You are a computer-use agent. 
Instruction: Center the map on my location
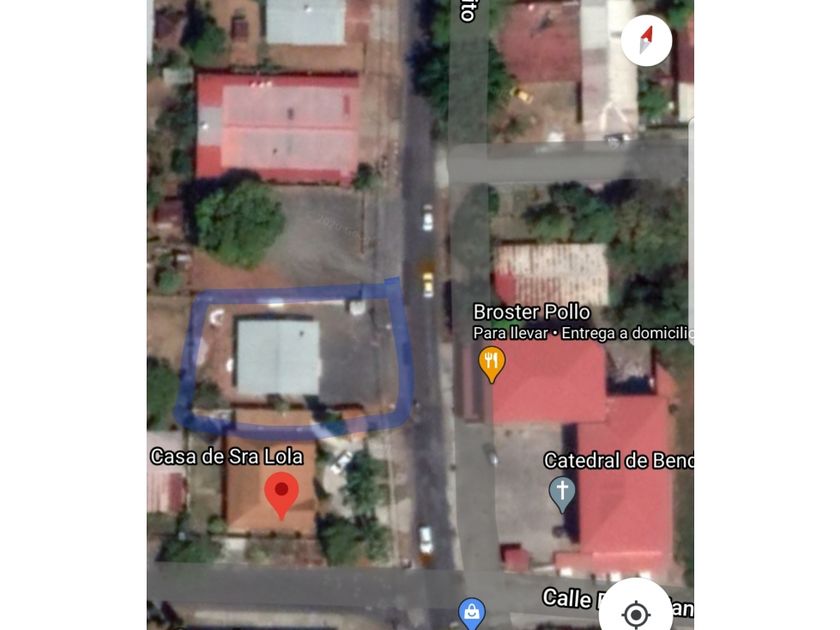click(x=636, y=612)
